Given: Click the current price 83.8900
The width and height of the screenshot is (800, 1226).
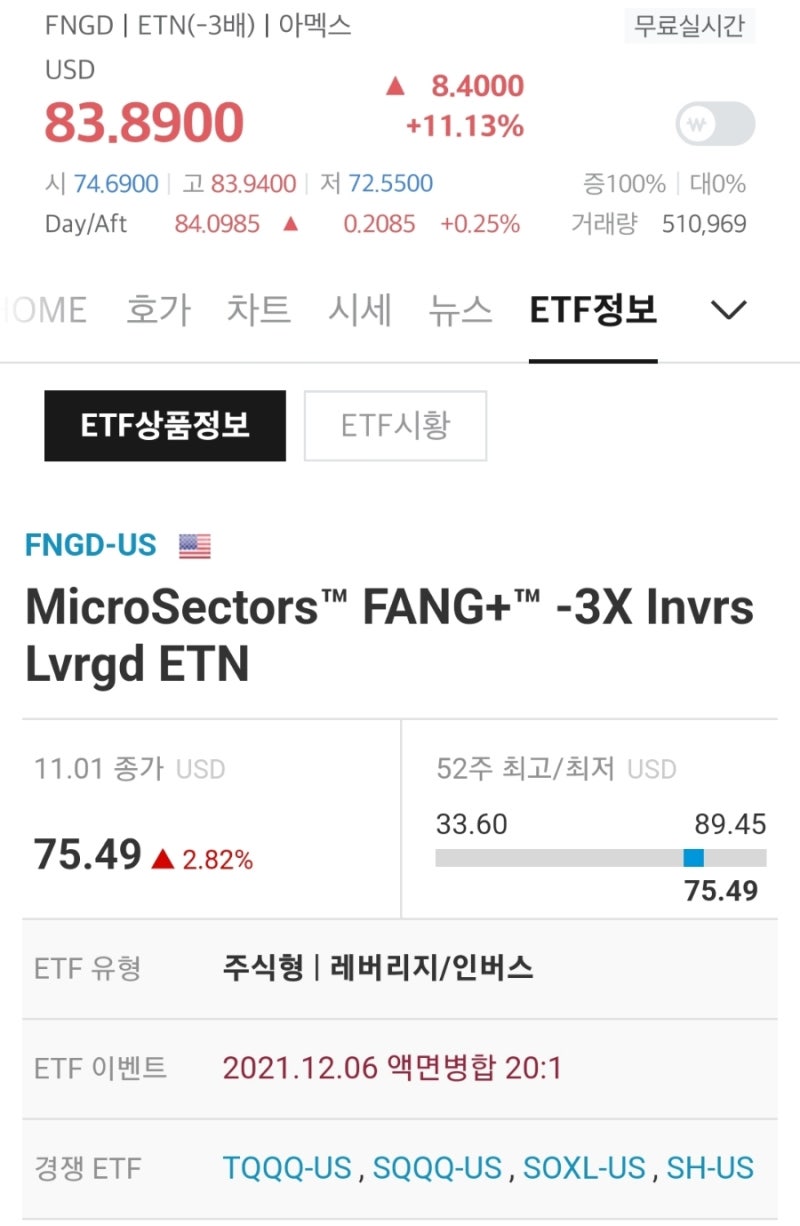Looking at the screenshot, I should (x=143, y=118).
